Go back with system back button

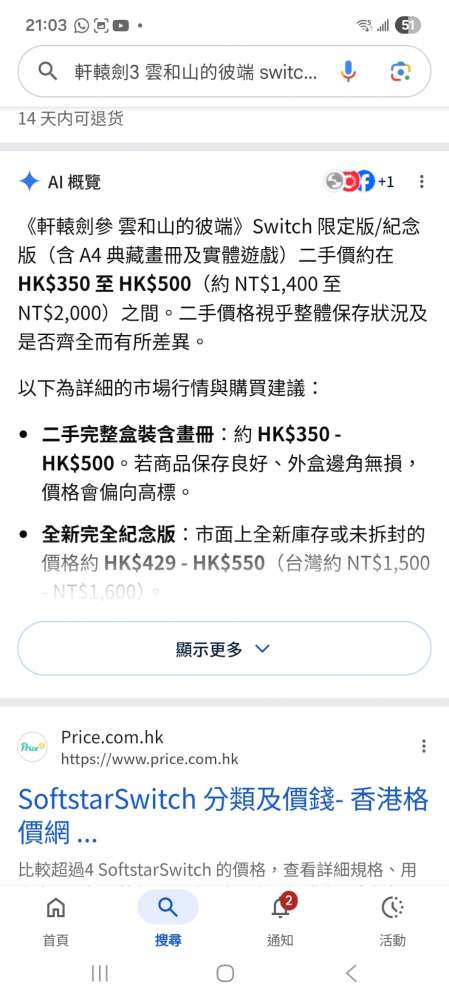tap(351, 973)
